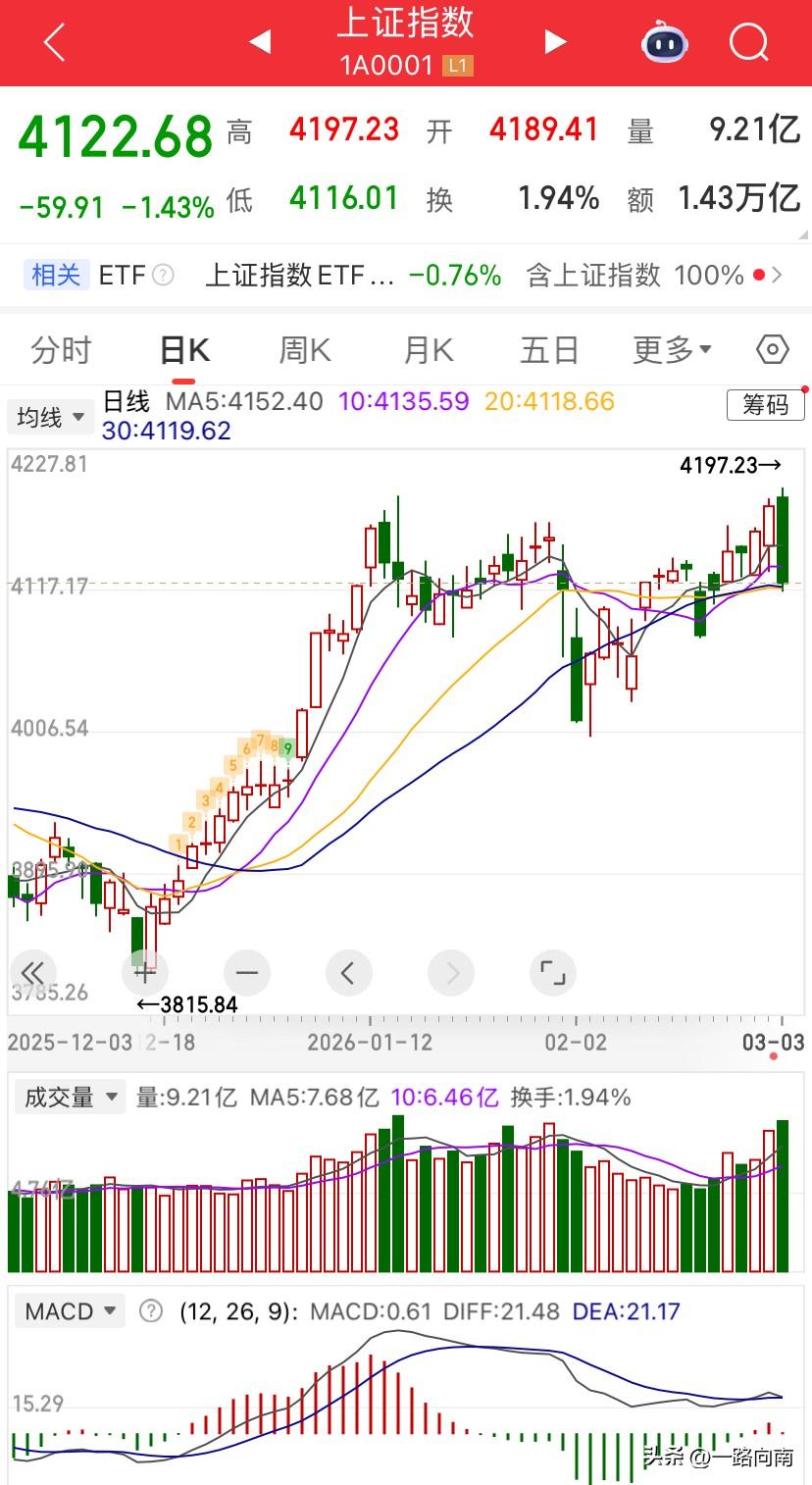Click the double-left arrow icon on chart
The height and width of the screenshot is (1485, 812).
(32, 973)
